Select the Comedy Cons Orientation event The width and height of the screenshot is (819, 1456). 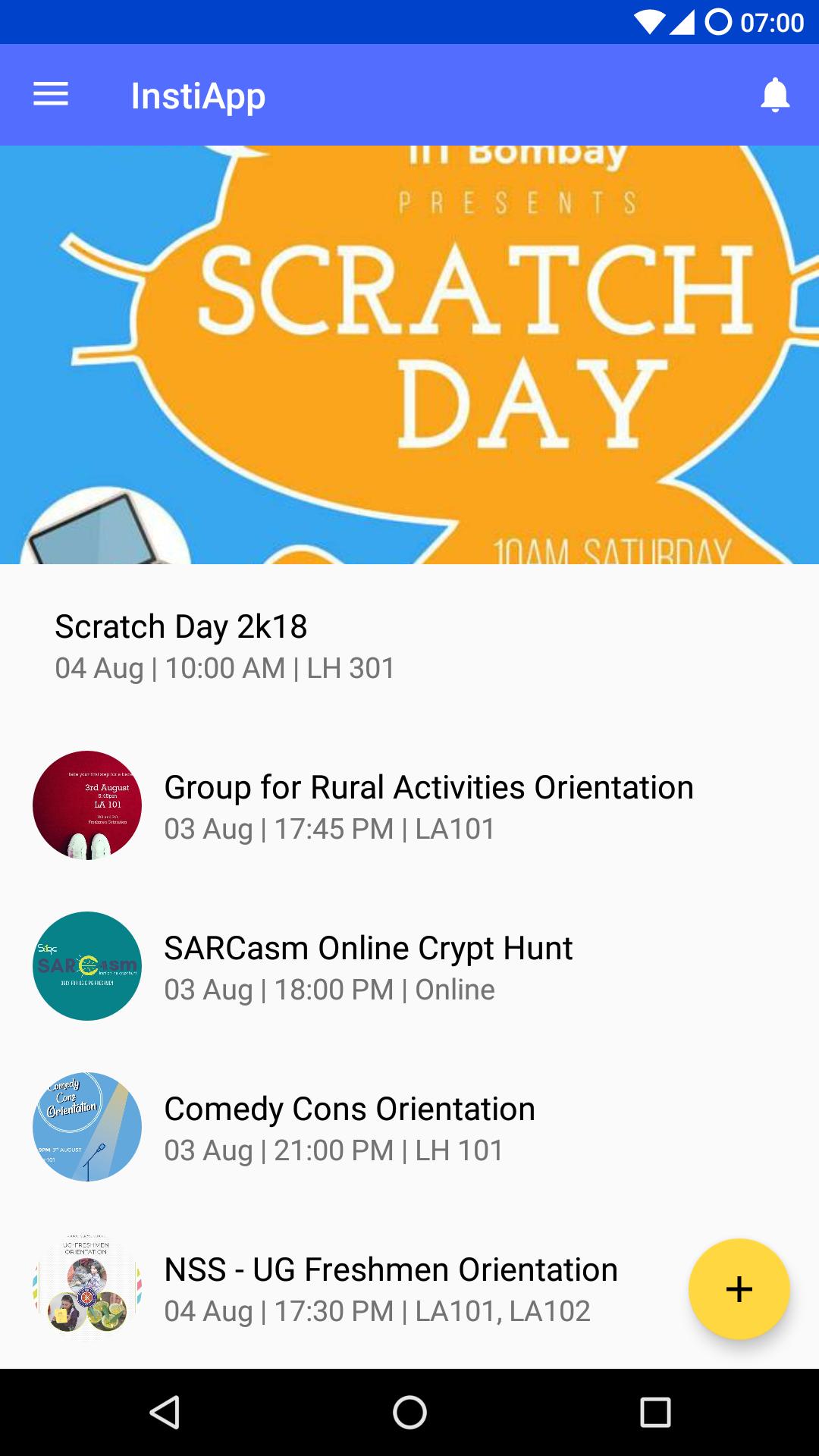(349, 1128)
